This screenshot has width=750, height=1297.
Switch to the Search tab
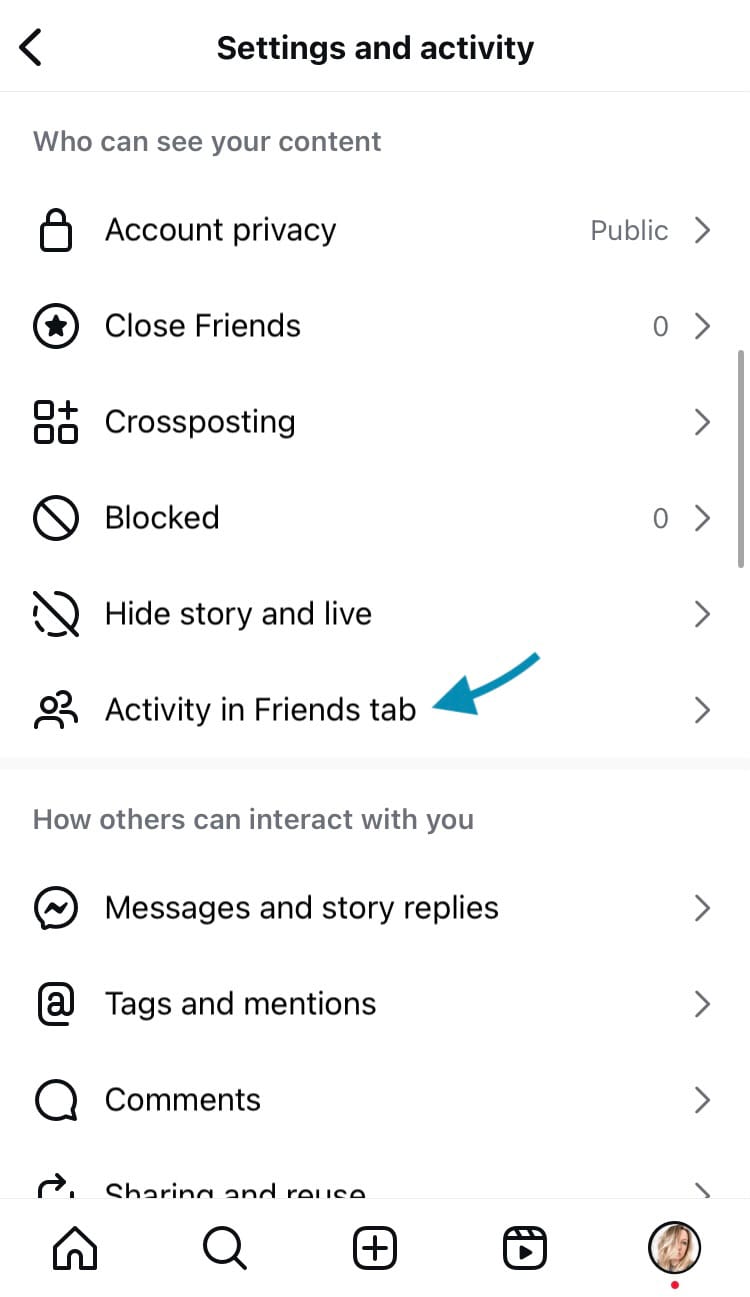point(224,1248)
